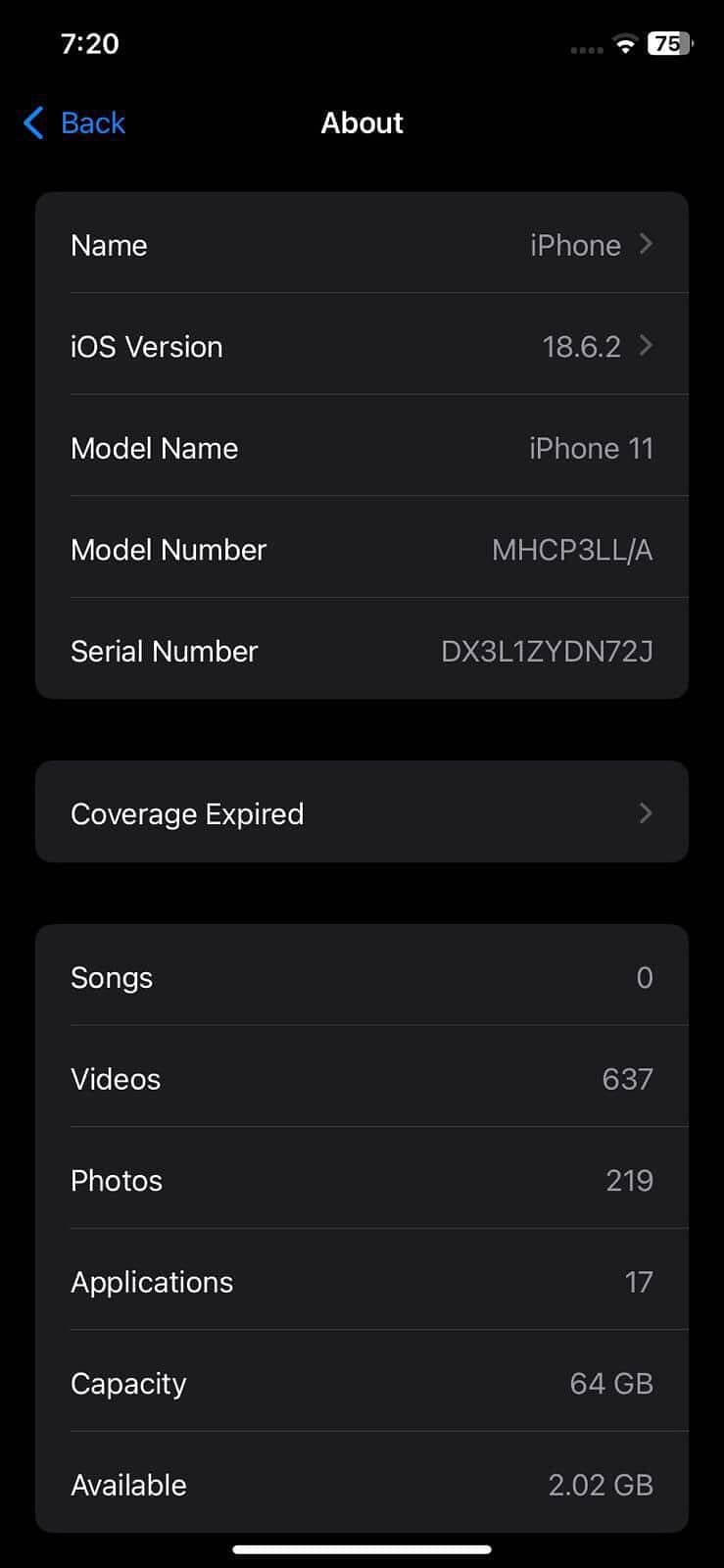Screen dimensions: 724x1568
Task: Open the Coverage Expired details
Action: [x=362, y=812]
